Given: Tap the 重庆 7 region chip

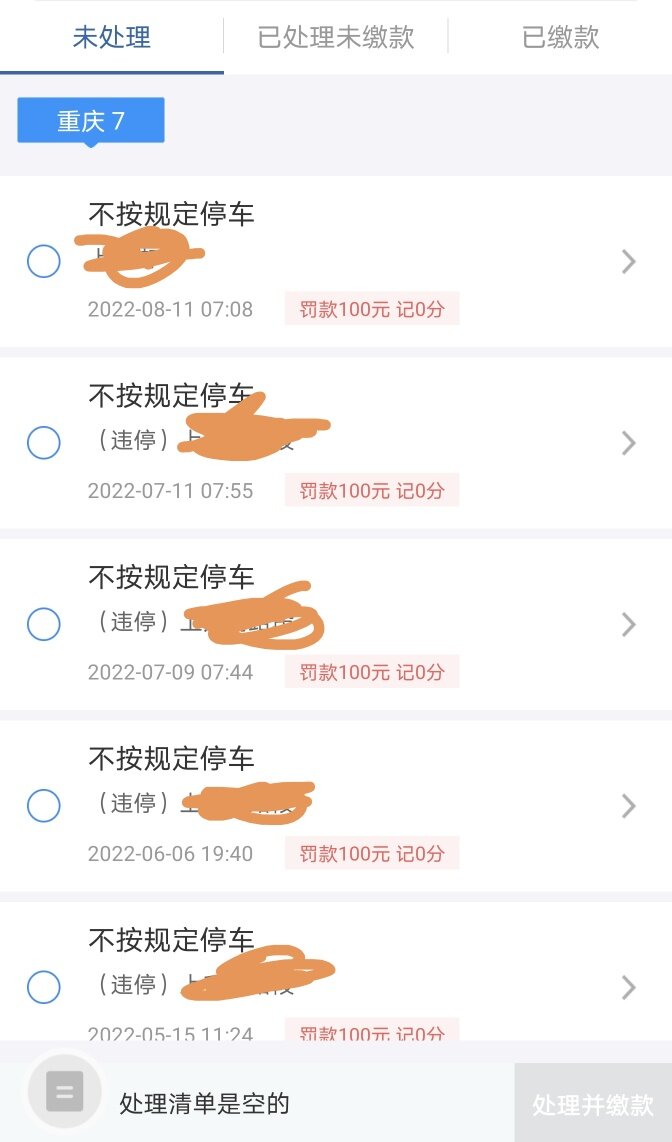Looking at the screenshot, I should click(x=91, y=121).
